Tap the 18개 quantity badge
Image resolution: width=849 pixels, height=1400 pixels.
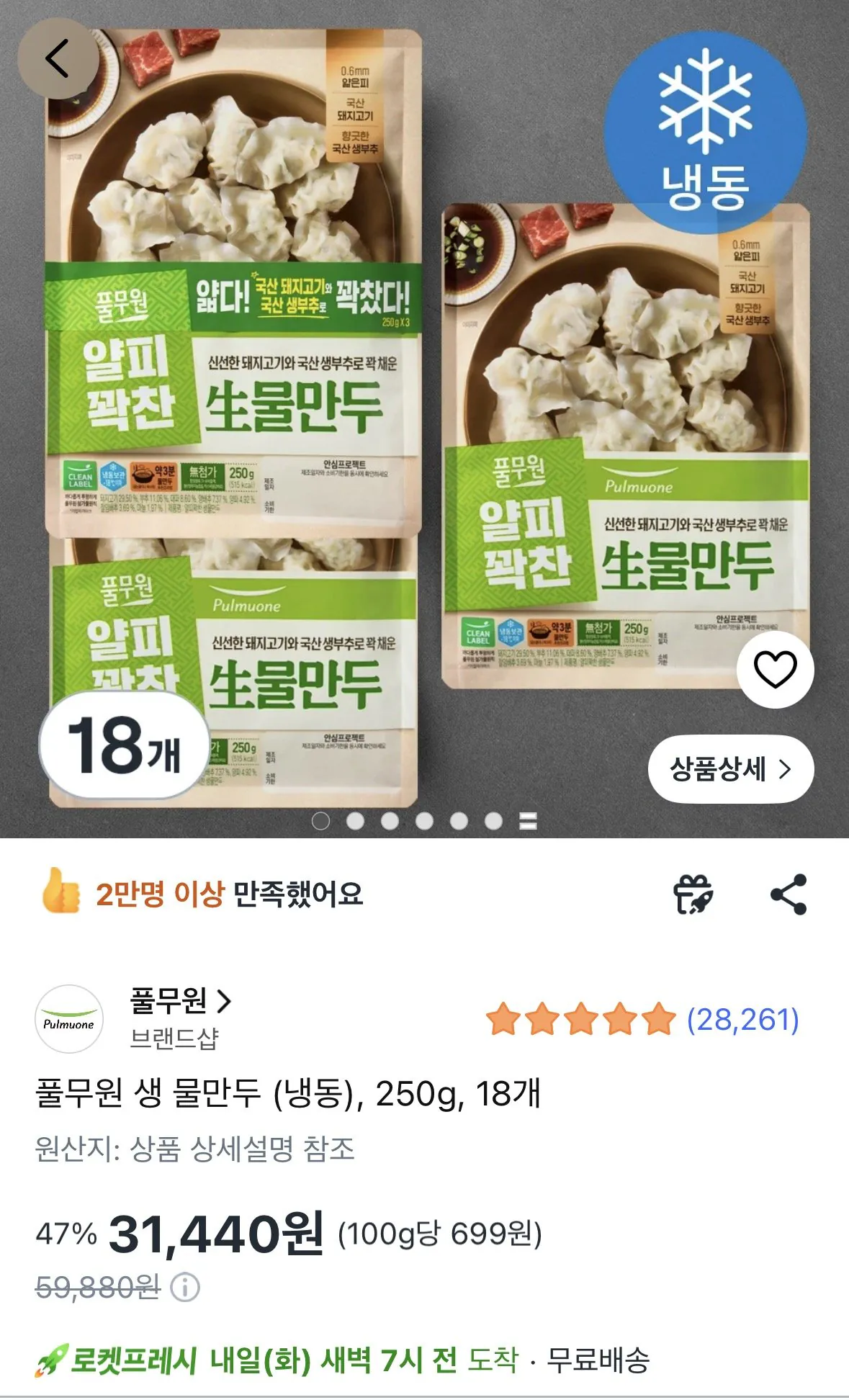click(125, 749)
